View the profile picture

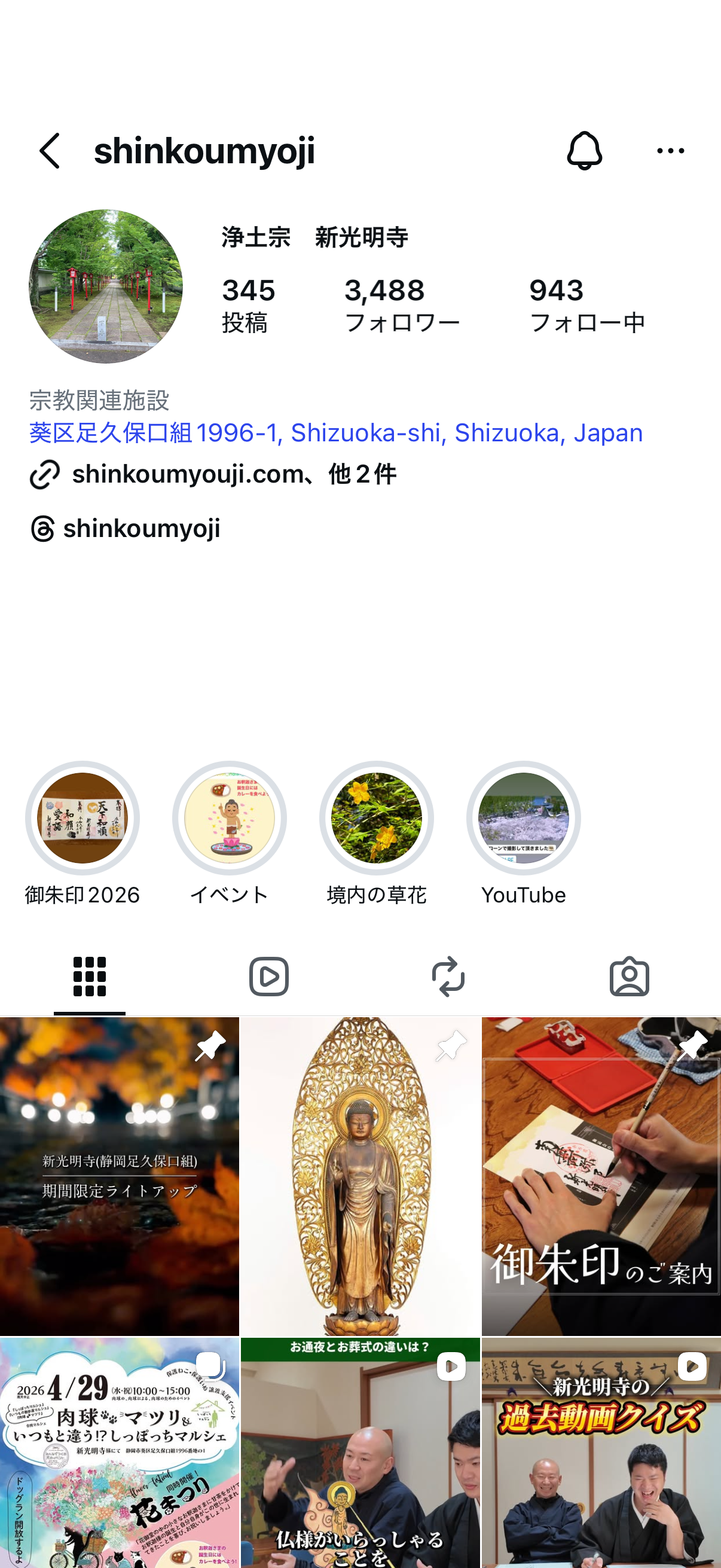coord(106,286)
